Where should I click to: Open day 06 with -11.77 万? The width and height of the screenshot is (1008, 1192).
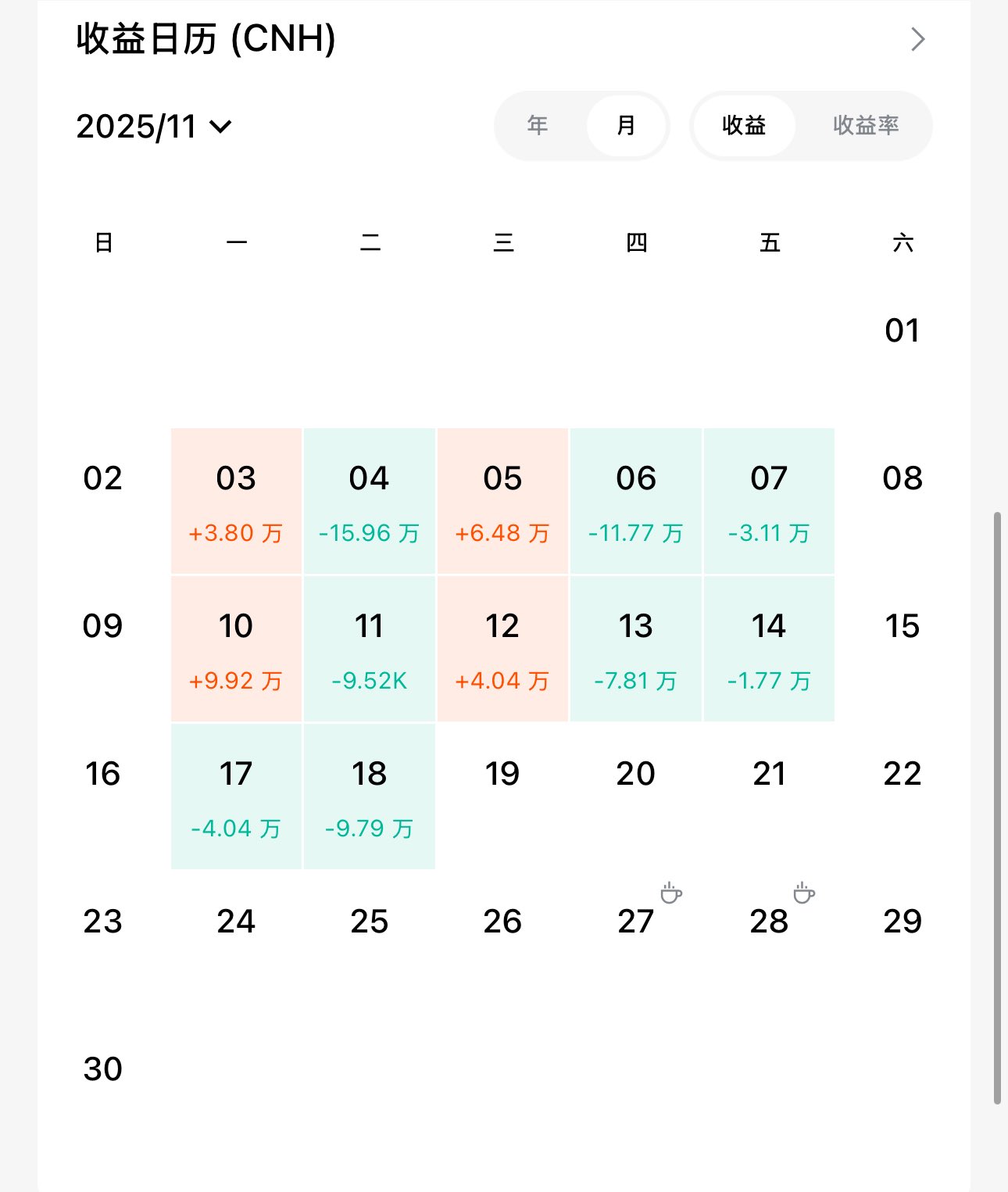point(636,501)
